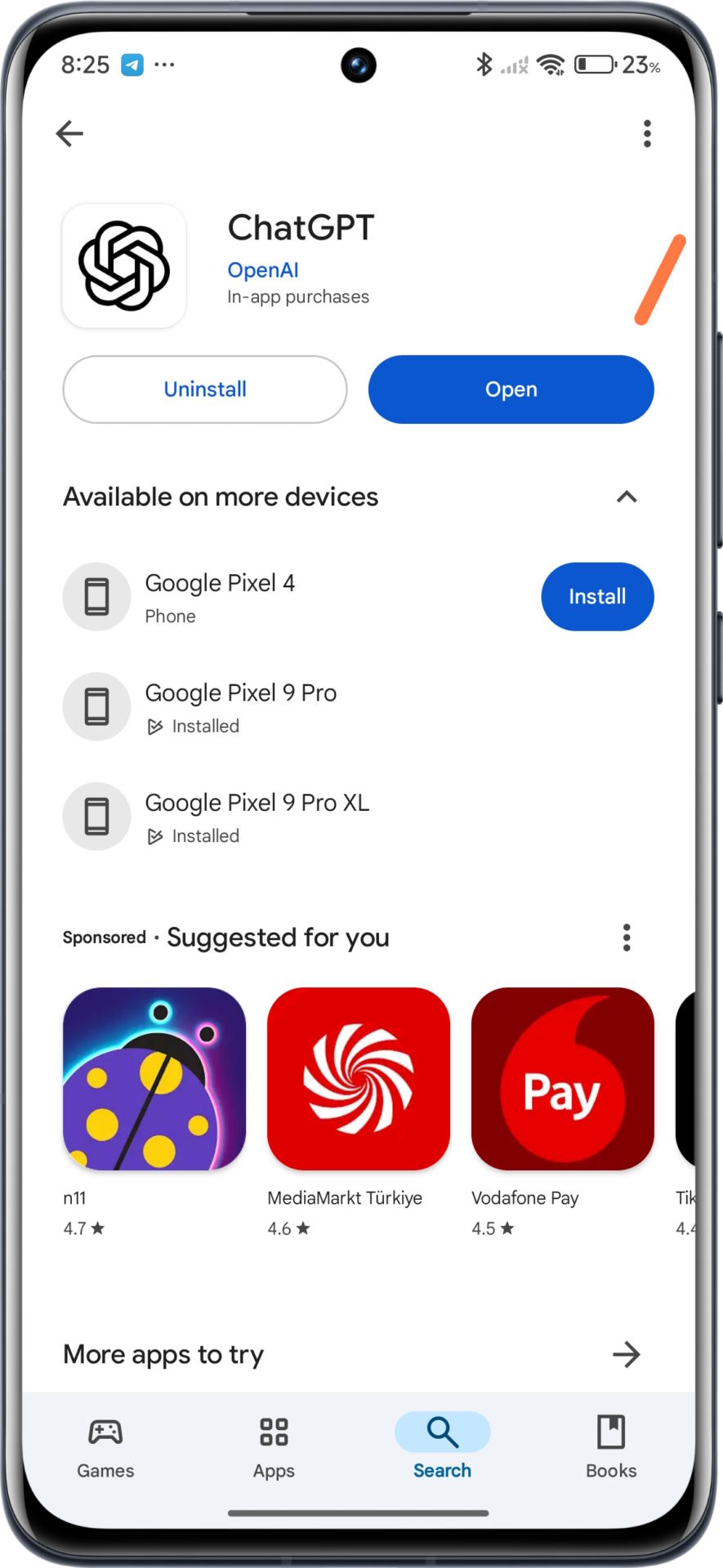Collapse the Available on more devices section

click(x=627, y=497)
